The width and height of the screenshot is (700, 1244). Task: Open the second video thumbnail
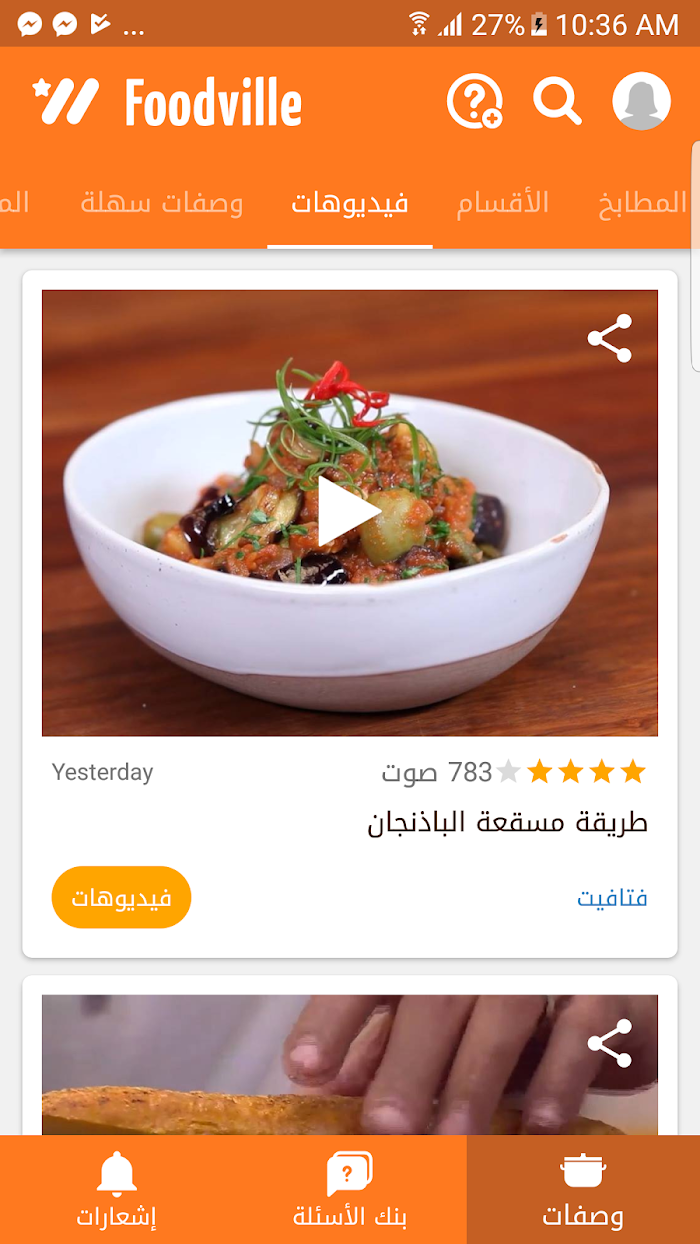350,1065
